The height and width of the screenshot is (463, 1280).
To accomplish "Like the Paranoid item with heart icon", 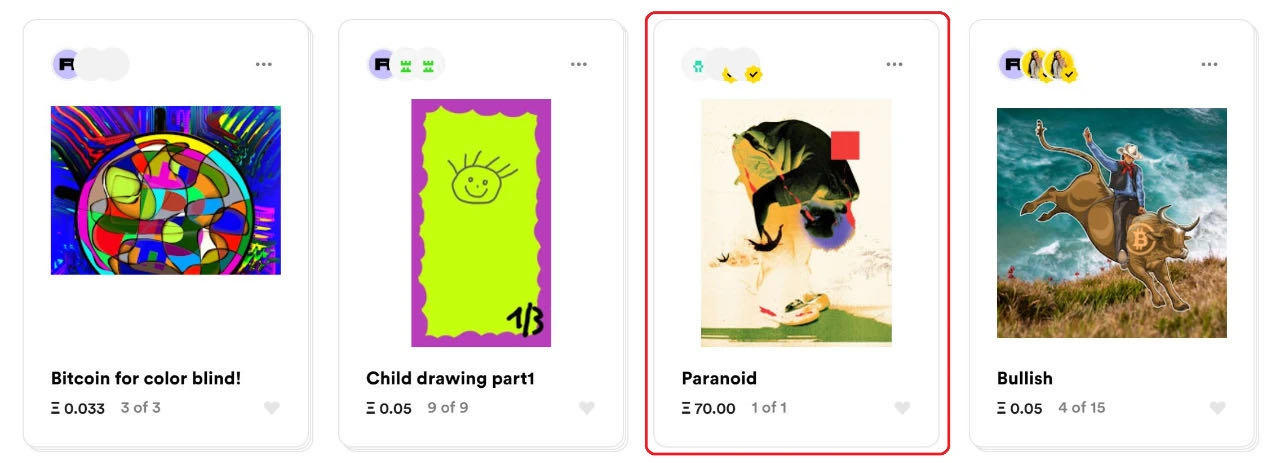I will click(x=902, y=408).
